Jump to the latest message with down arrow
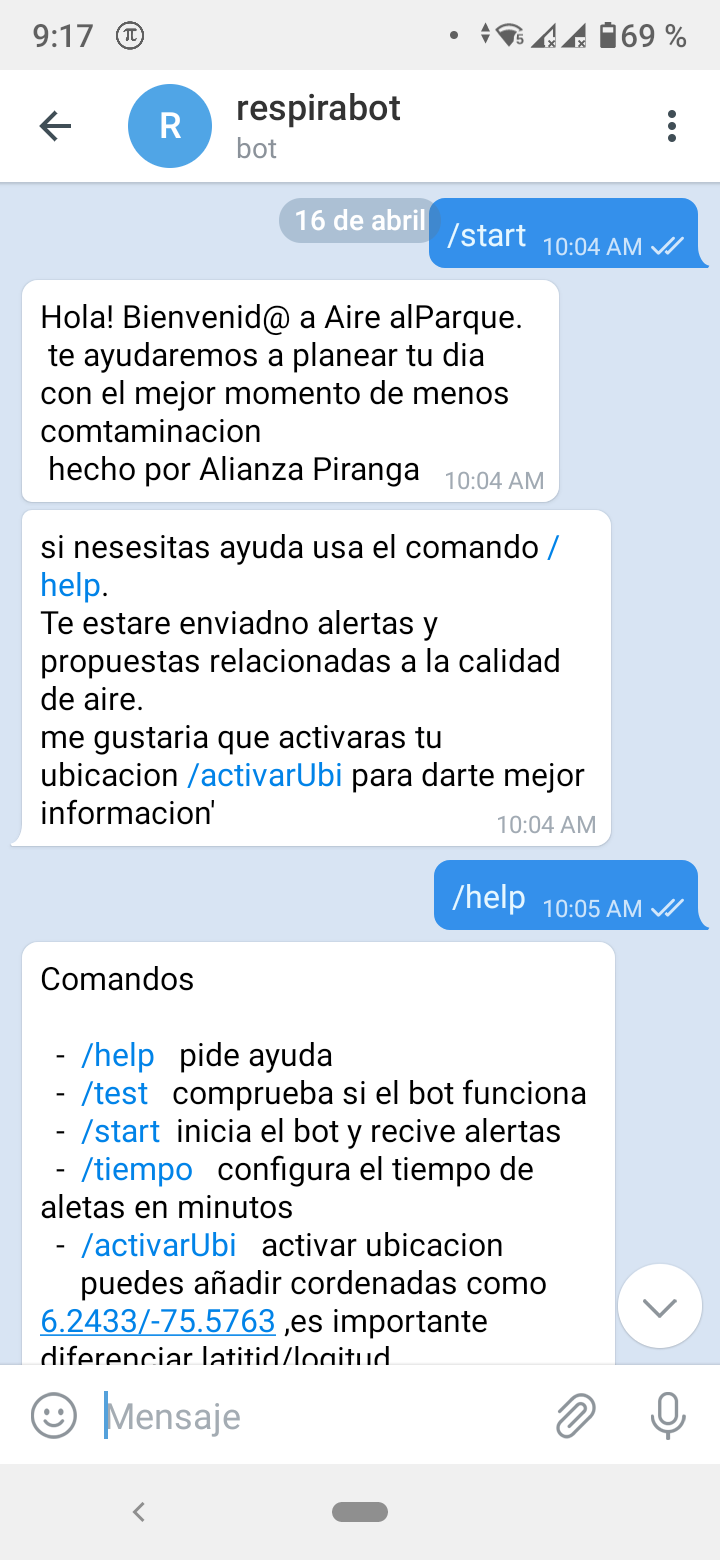The height and width of the screenshot is (1560, 720). tap(660, 1306)
